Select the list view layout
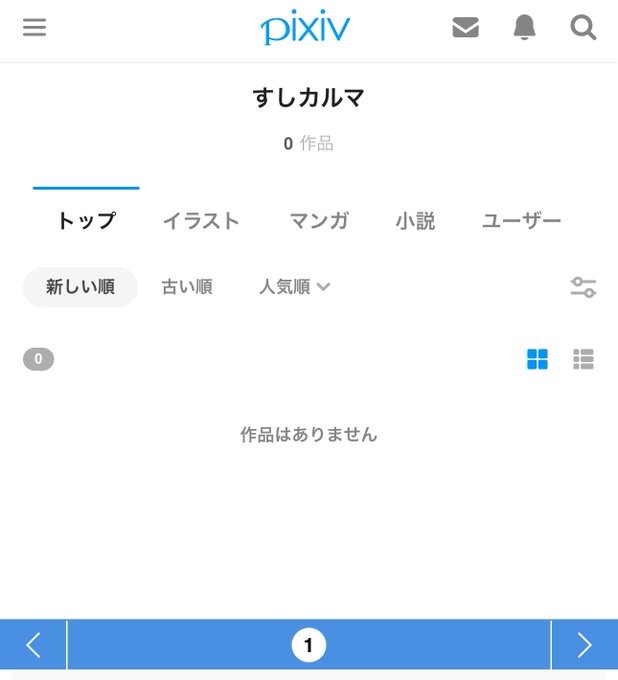This screenshot has width=618, height=680. pos(584,360)
